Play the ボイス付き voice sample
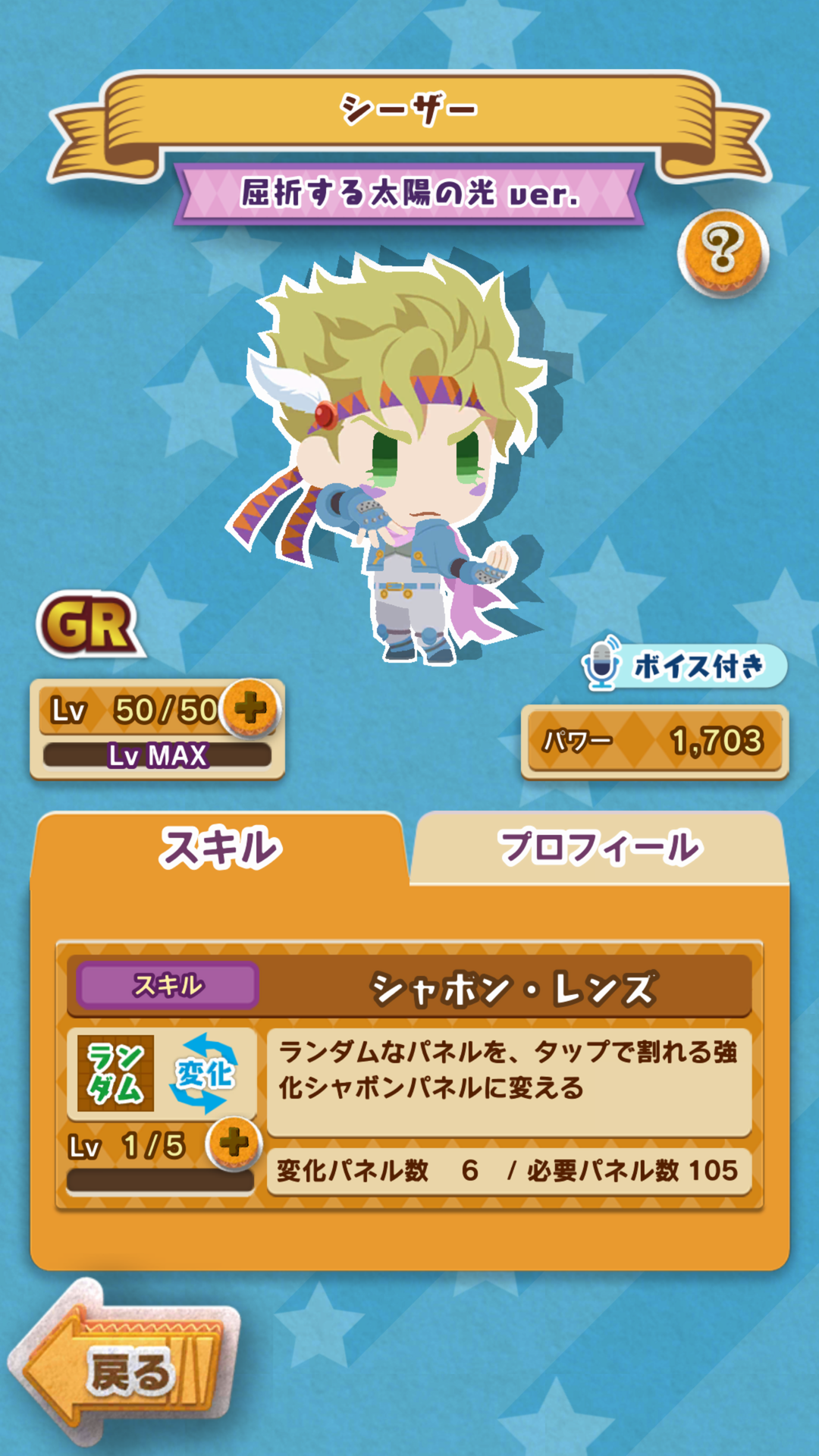 click(x=684, y=666)
